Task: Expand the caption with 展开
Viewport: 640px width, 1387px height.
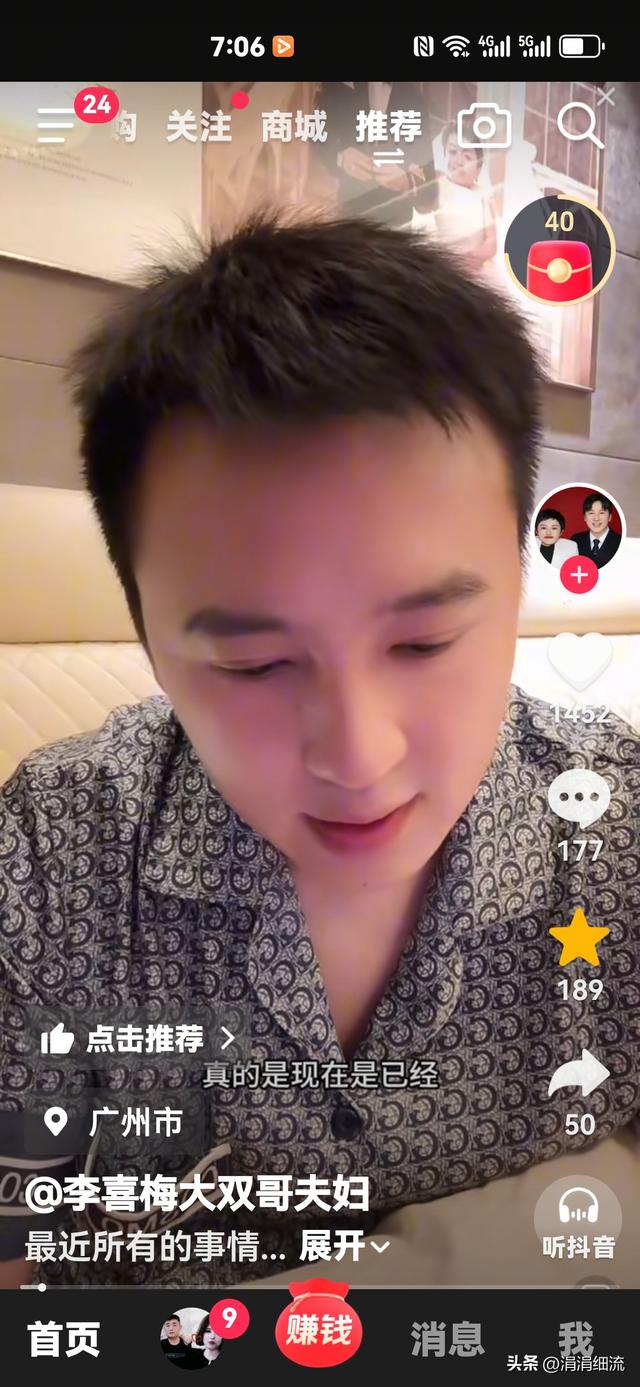Action: (343, 1246)
